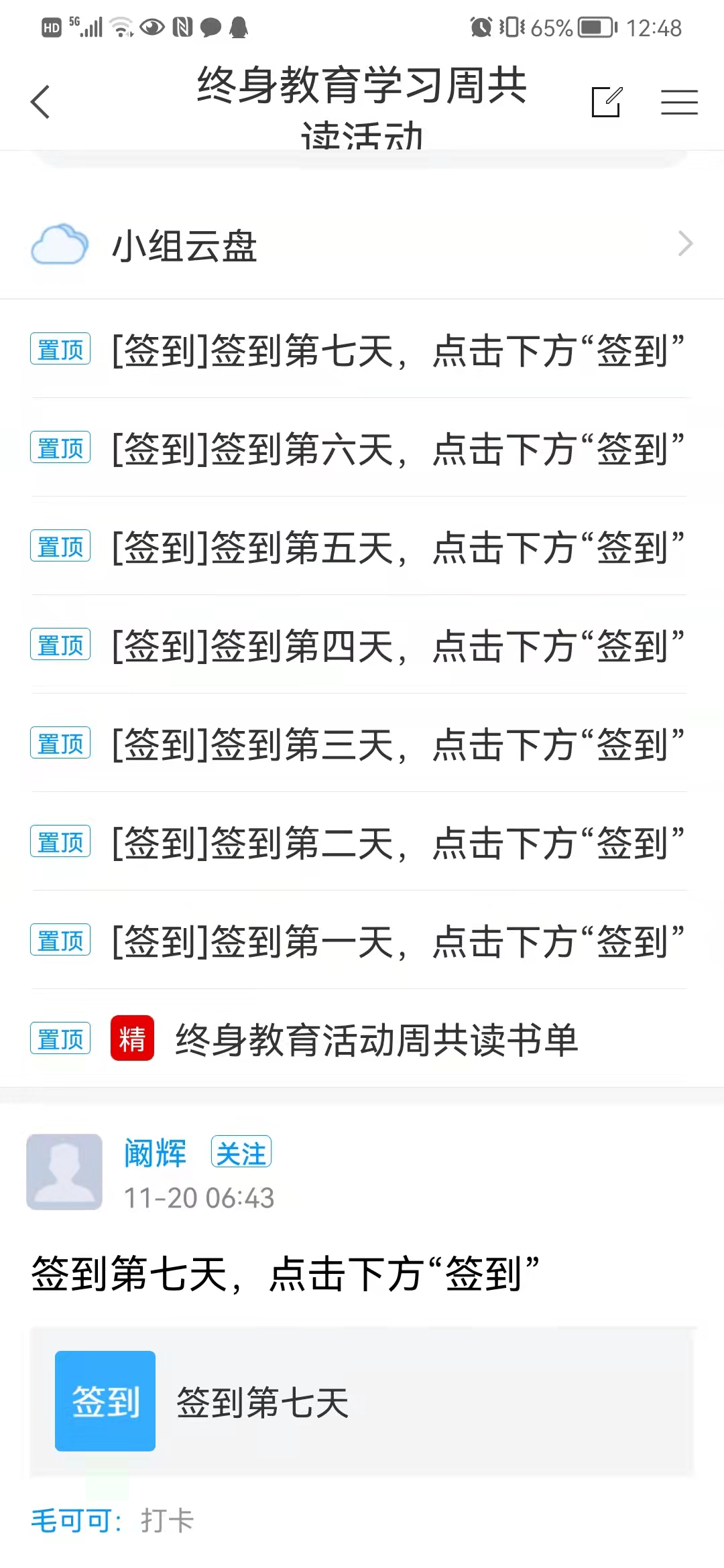This screenshot has height=1568, width=724.
Task: View 阚辉's profile avatar
Action: tap(64, 1172)
